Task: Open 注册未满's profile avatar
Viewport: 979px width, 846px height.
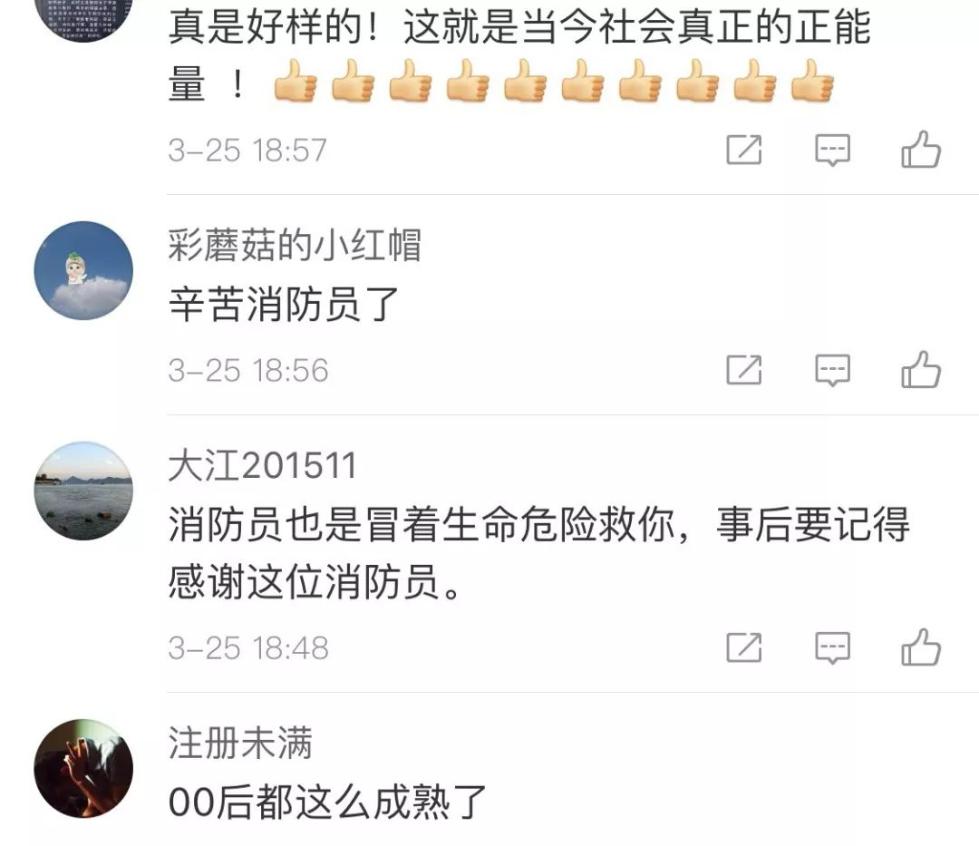Action: point(83,768)
